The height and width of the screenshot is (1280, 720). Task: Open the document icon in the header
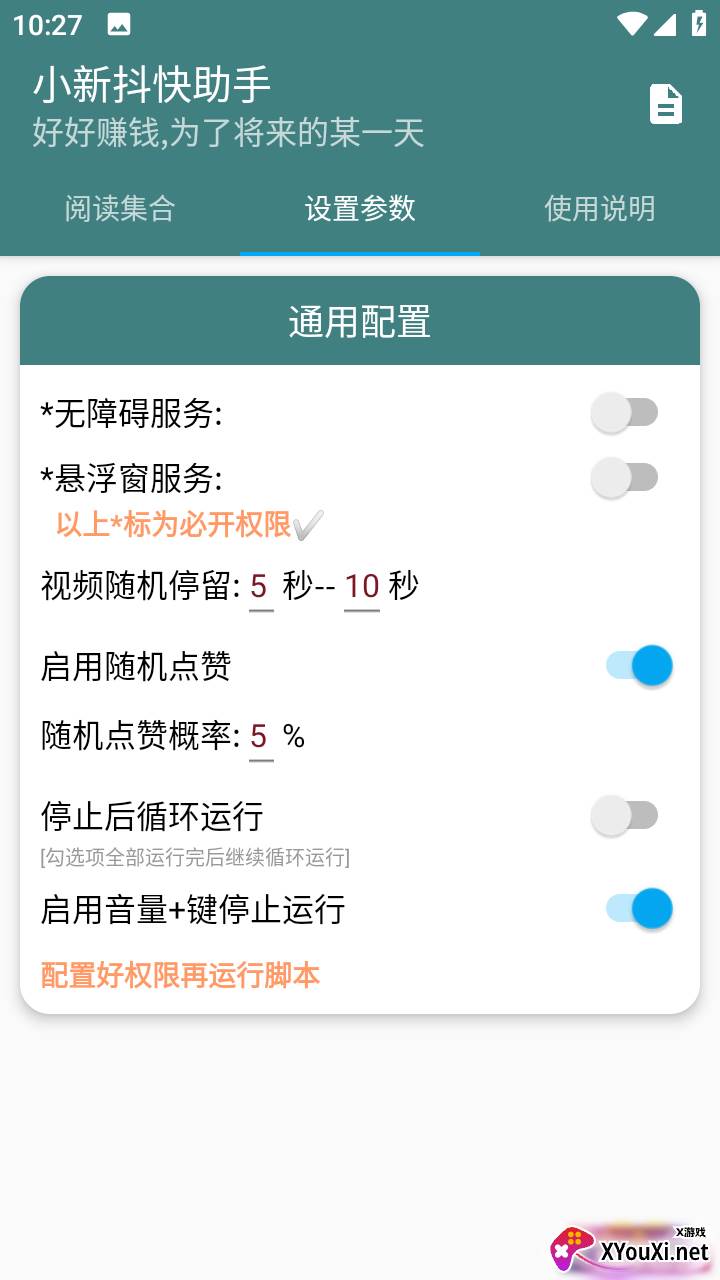point(666,105)
